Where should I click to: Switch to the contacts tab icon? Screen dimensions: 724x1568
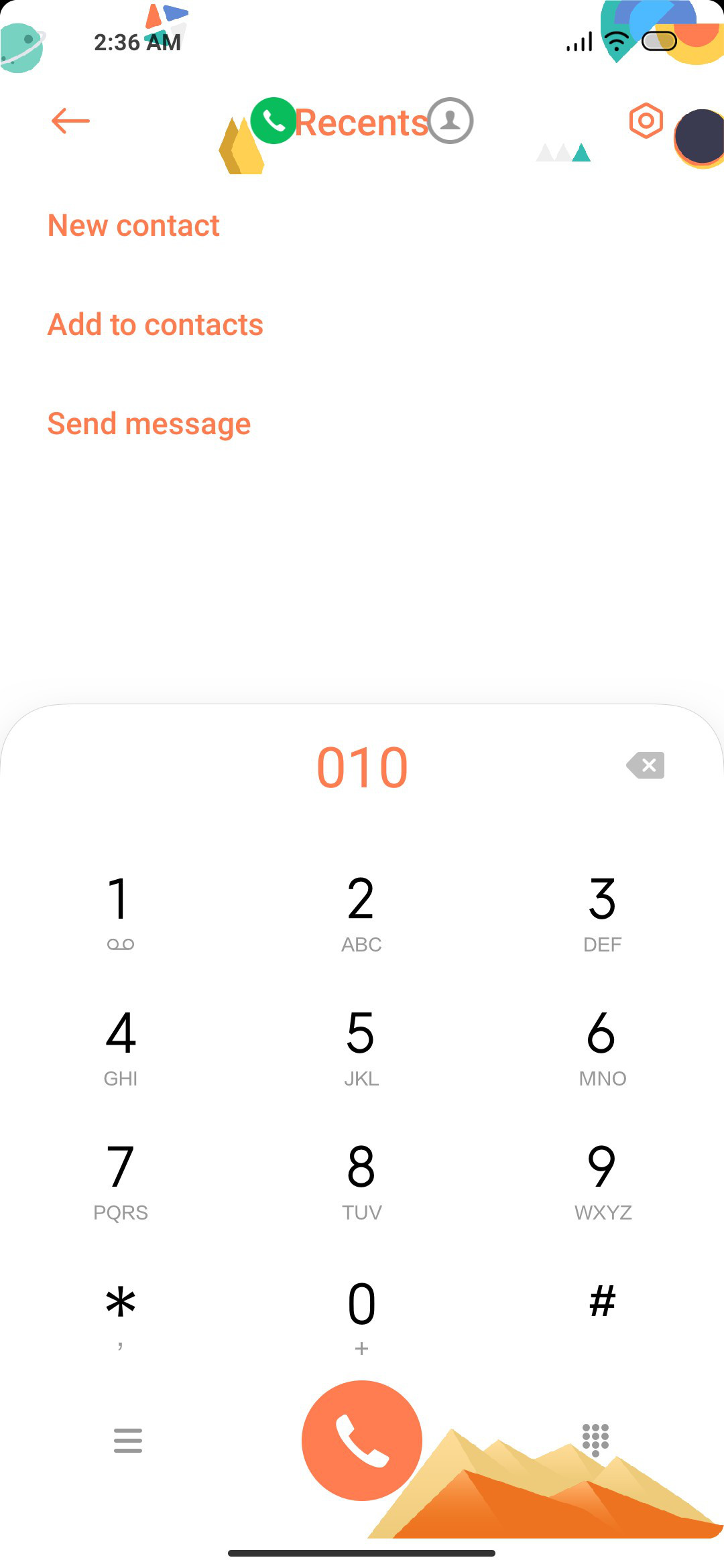(x=450, y=121)
